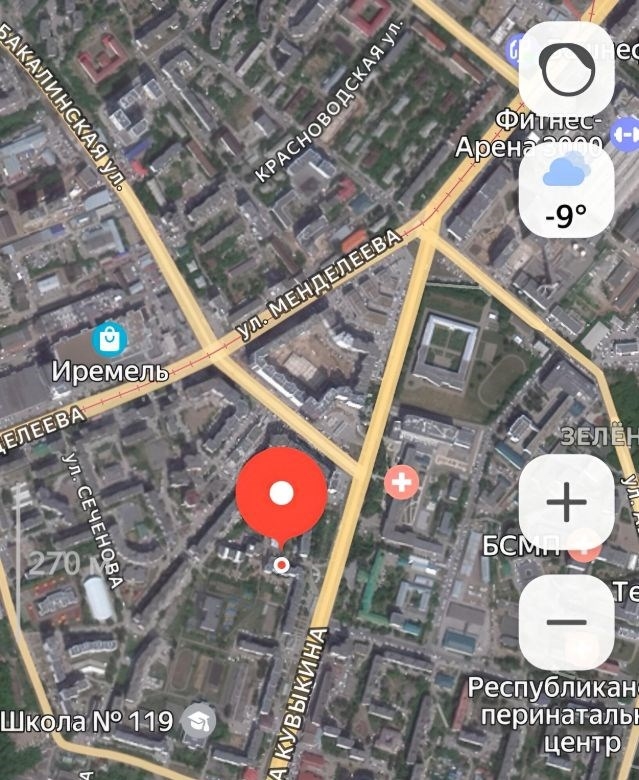
Task: Zoom in on the map
Action: [566, 501]
